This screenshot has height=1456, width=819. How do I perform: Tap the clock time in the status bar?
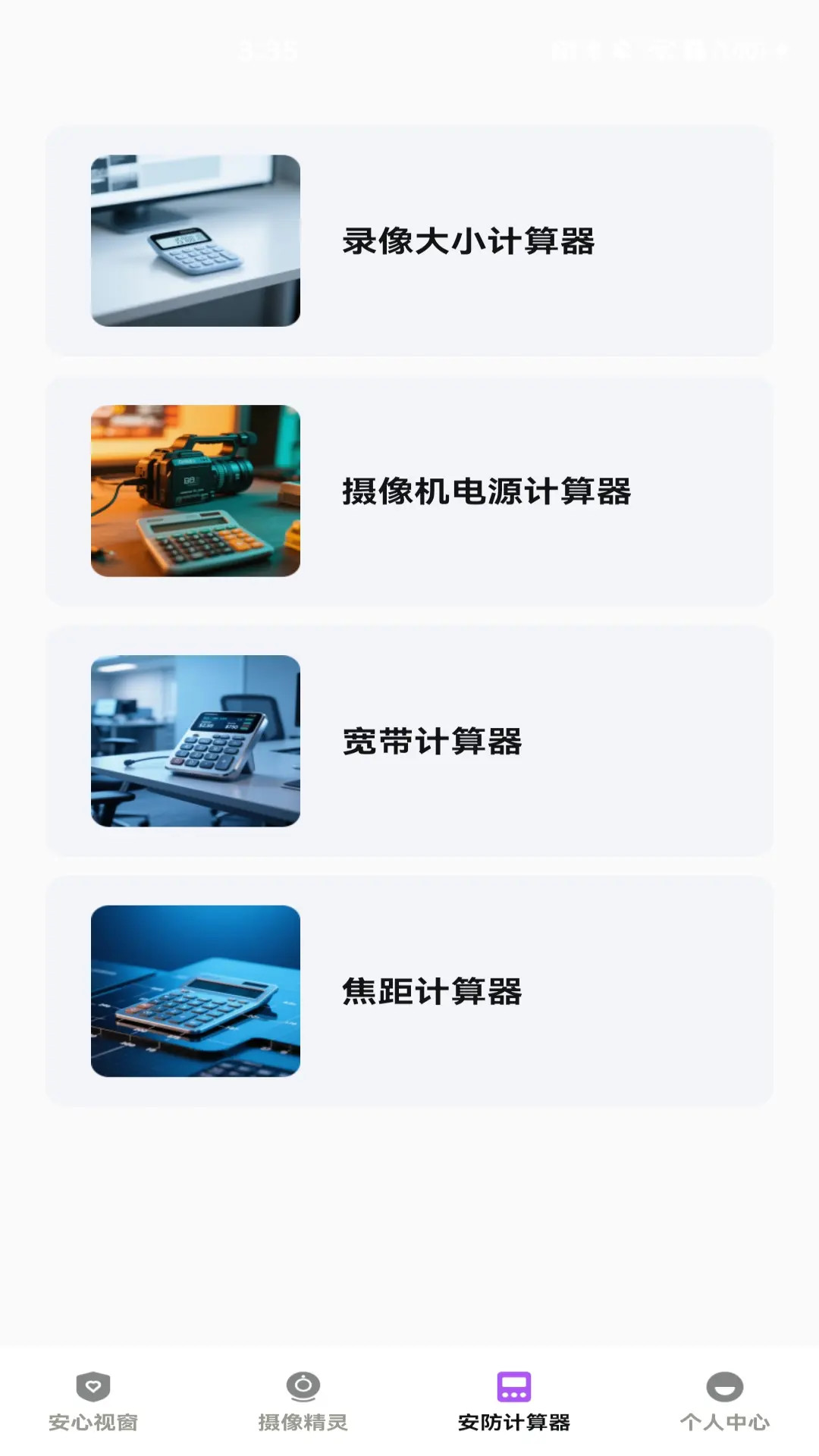coord(267,52)
